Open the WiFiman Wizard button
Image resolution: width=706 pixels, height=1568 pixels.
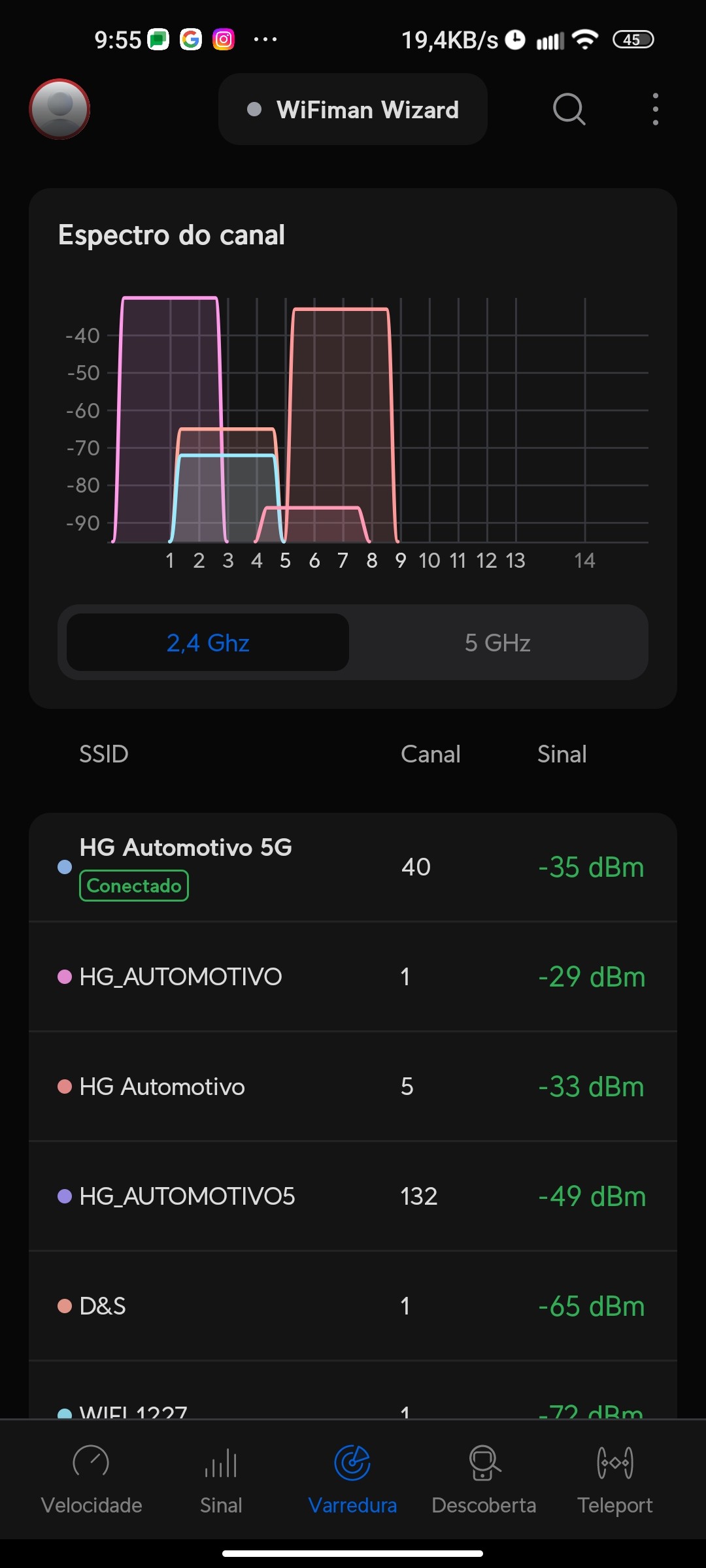pos(353,110)
